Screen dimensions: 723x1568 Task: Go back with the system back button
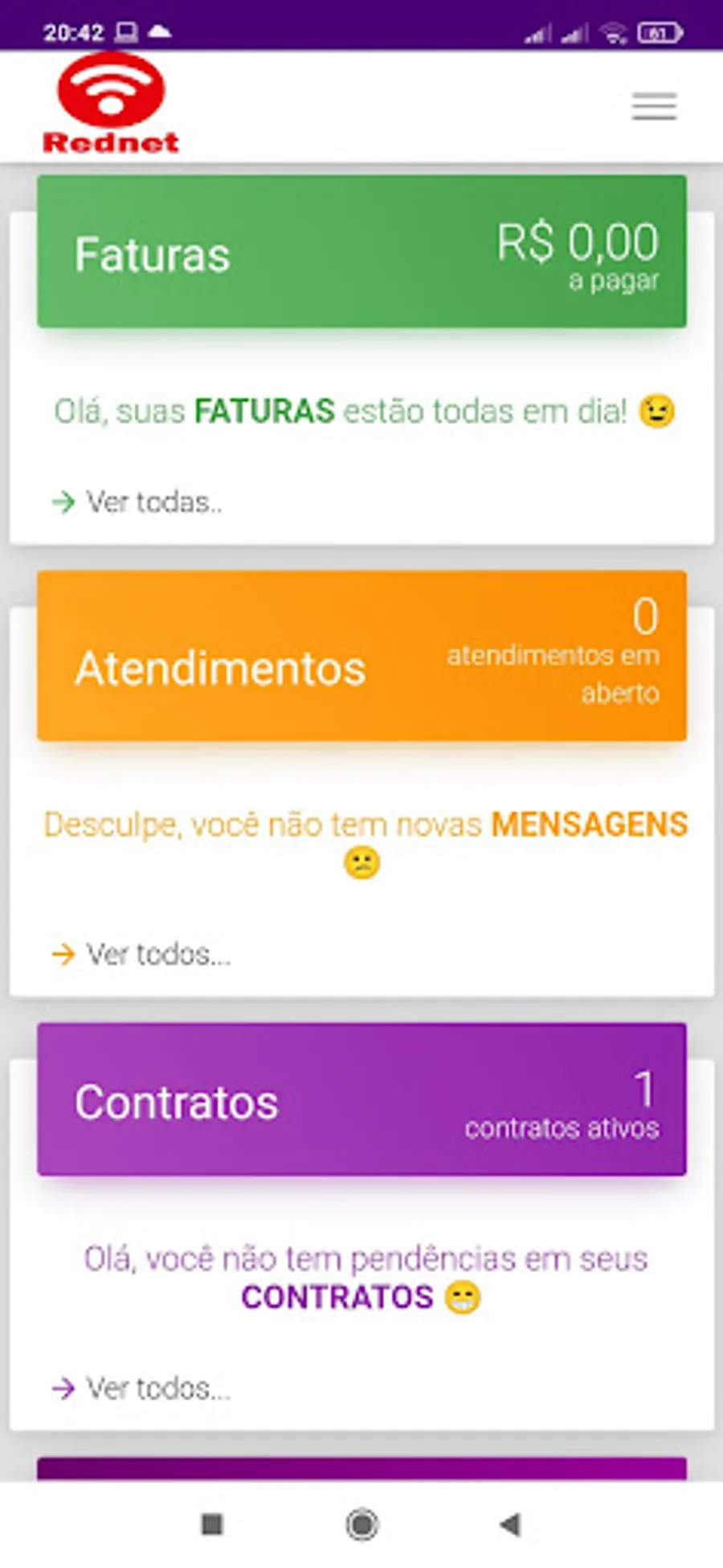(x=510, y=1523)
